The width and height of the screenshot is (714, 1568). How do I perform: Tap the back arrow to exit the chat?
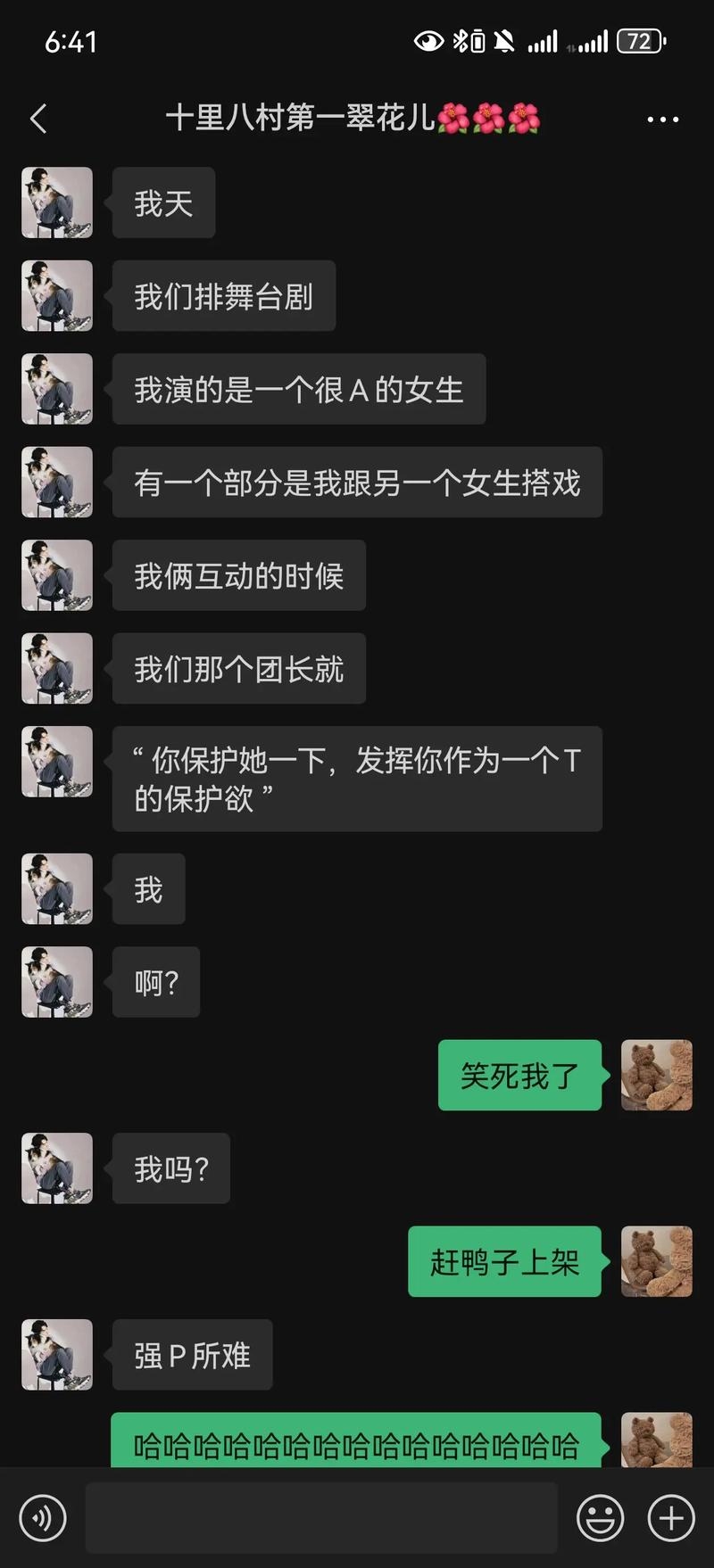(37, 118)
